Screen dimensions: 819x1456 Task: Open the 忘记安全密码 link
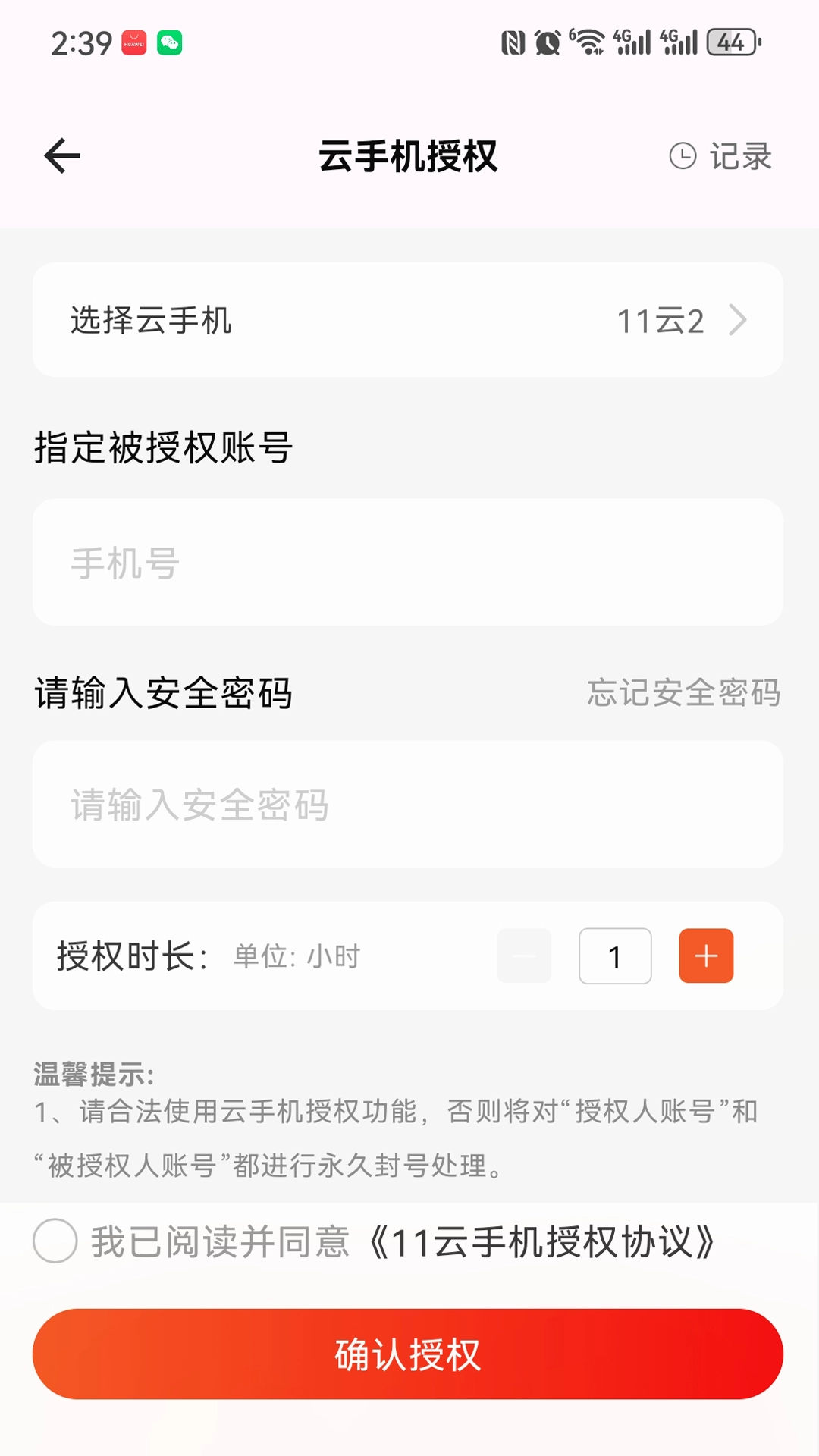[x=683, y=692]
